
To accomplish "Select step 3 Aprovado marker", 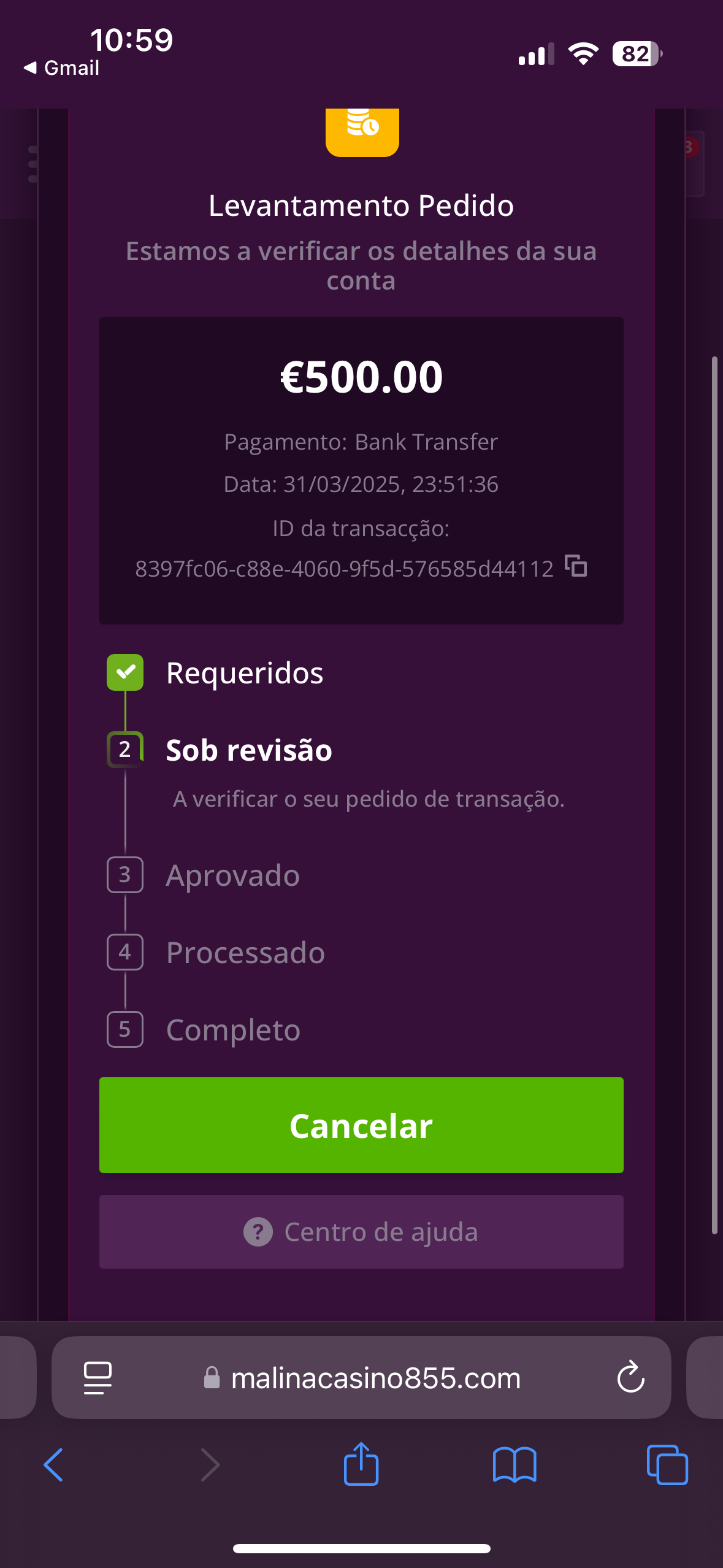I will 125,875.
